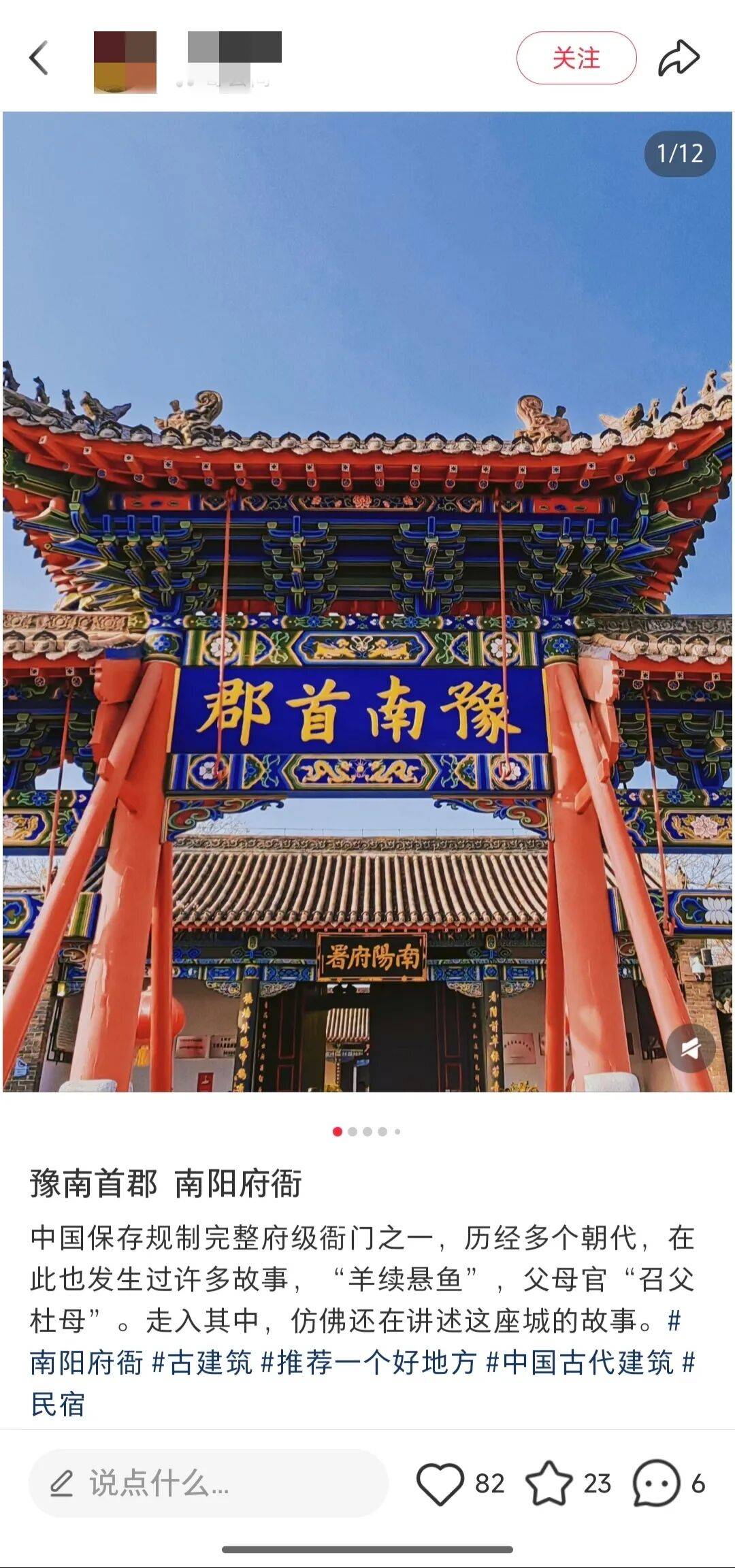
Task: Open hashtag #民宿
Action: (x=58, y=1405)
